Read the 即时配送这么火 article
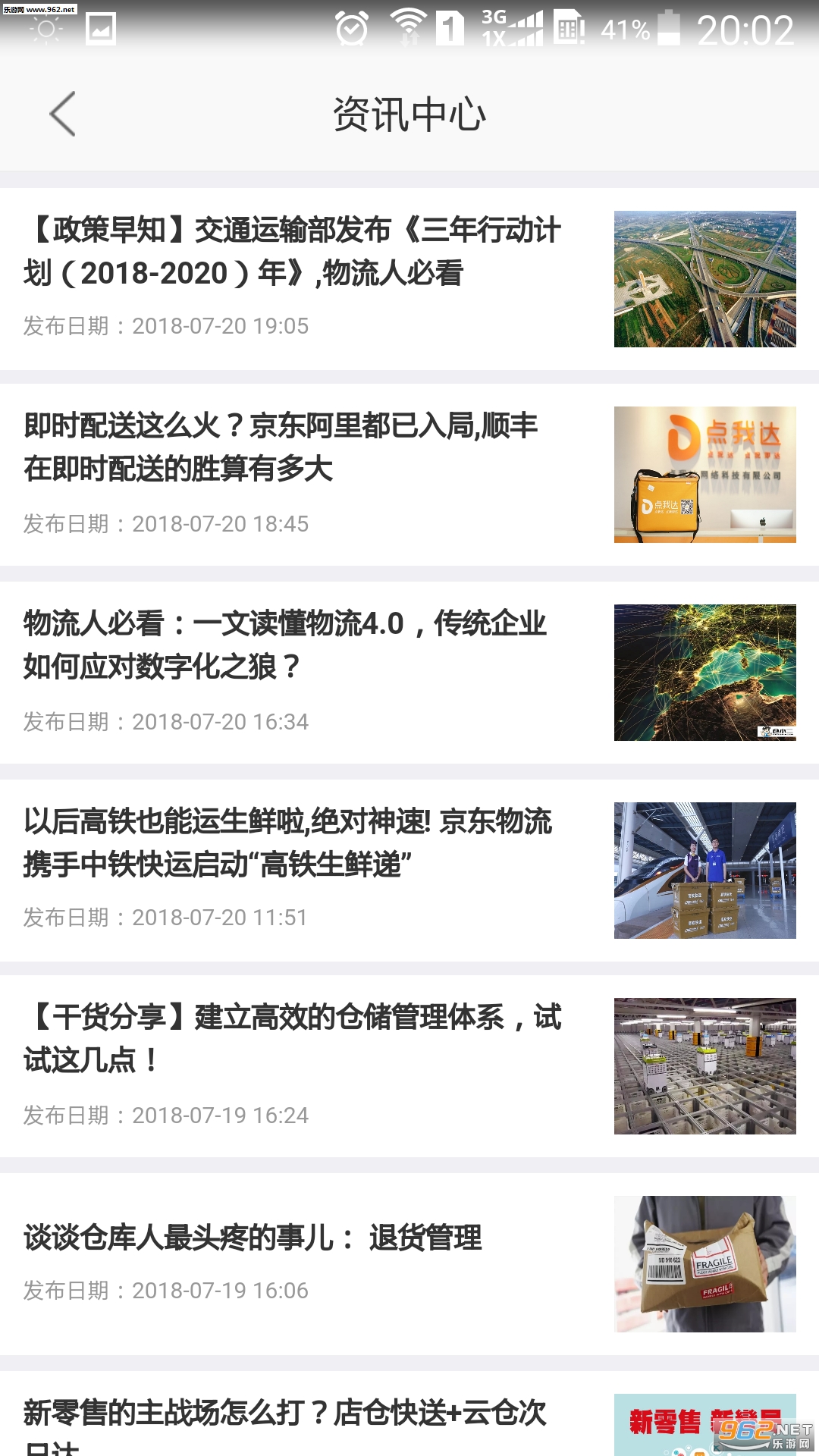Screen dimensions: 819x1456 click(x=281, y=447)
